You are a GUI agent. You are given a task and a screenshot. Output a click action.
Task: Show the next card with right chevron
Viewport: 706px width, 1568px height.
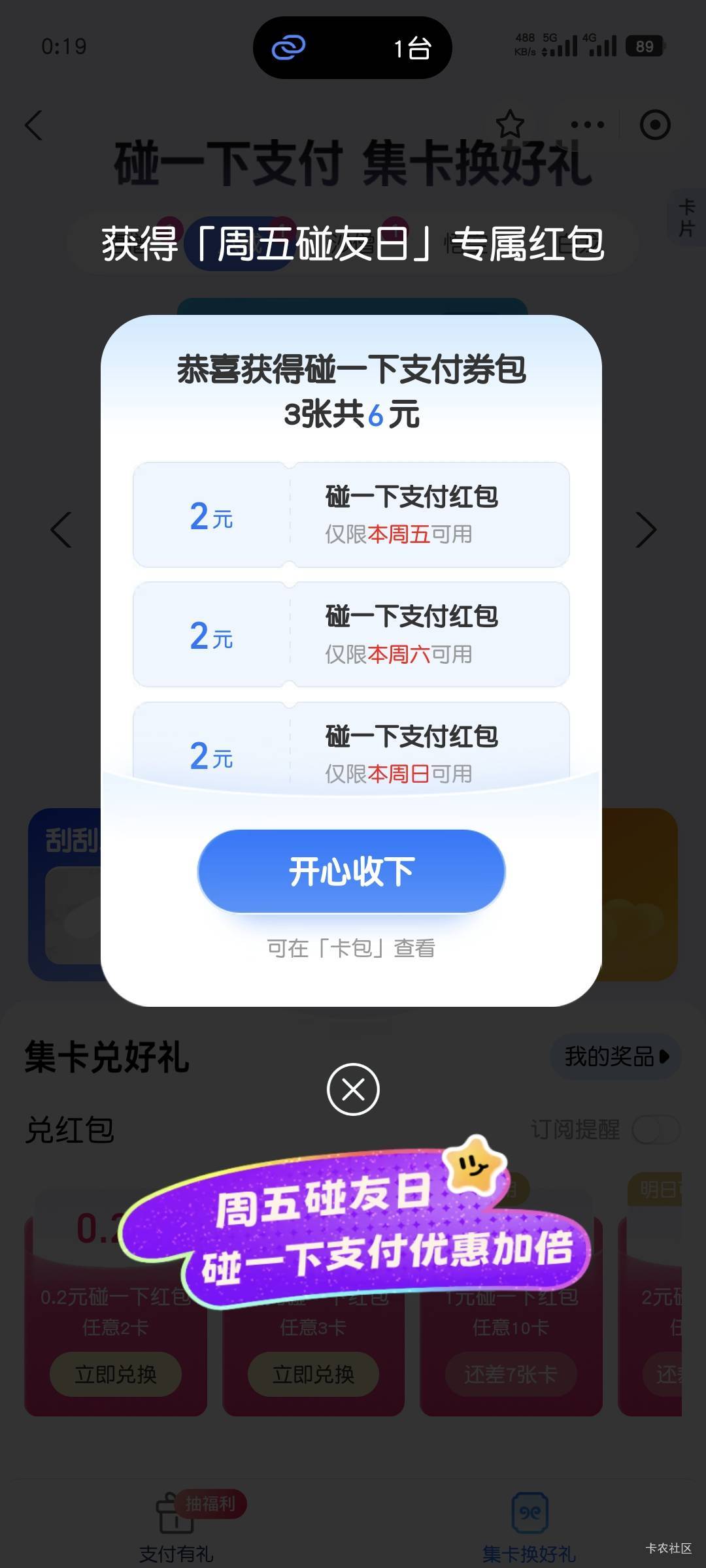click(645, 529)
